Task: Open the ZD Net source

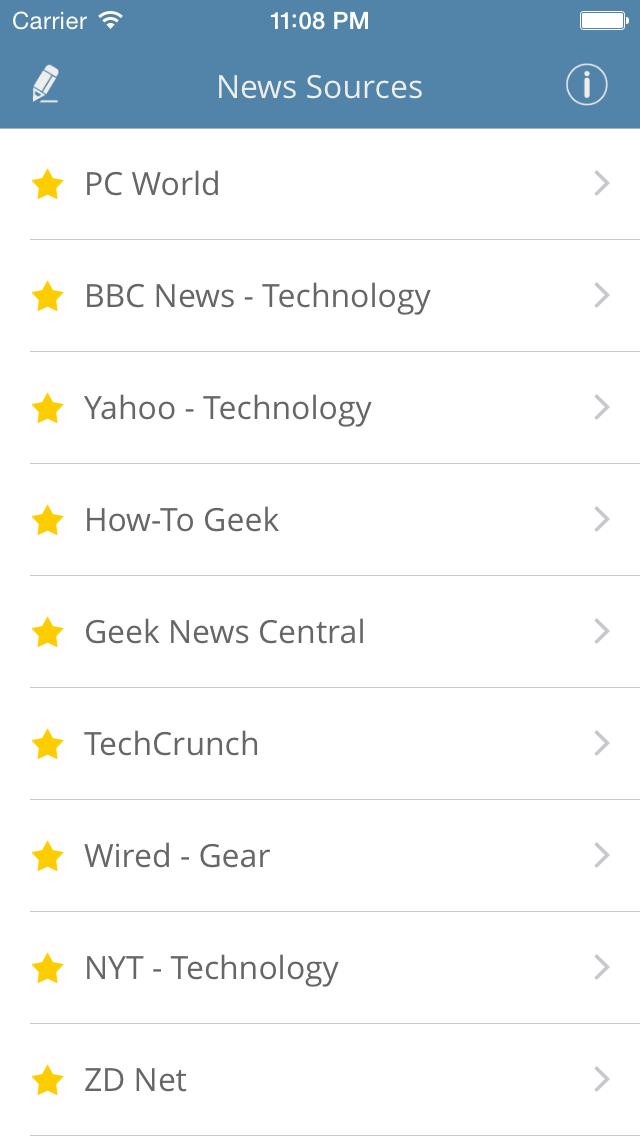Action: [x=320, y=1079]
